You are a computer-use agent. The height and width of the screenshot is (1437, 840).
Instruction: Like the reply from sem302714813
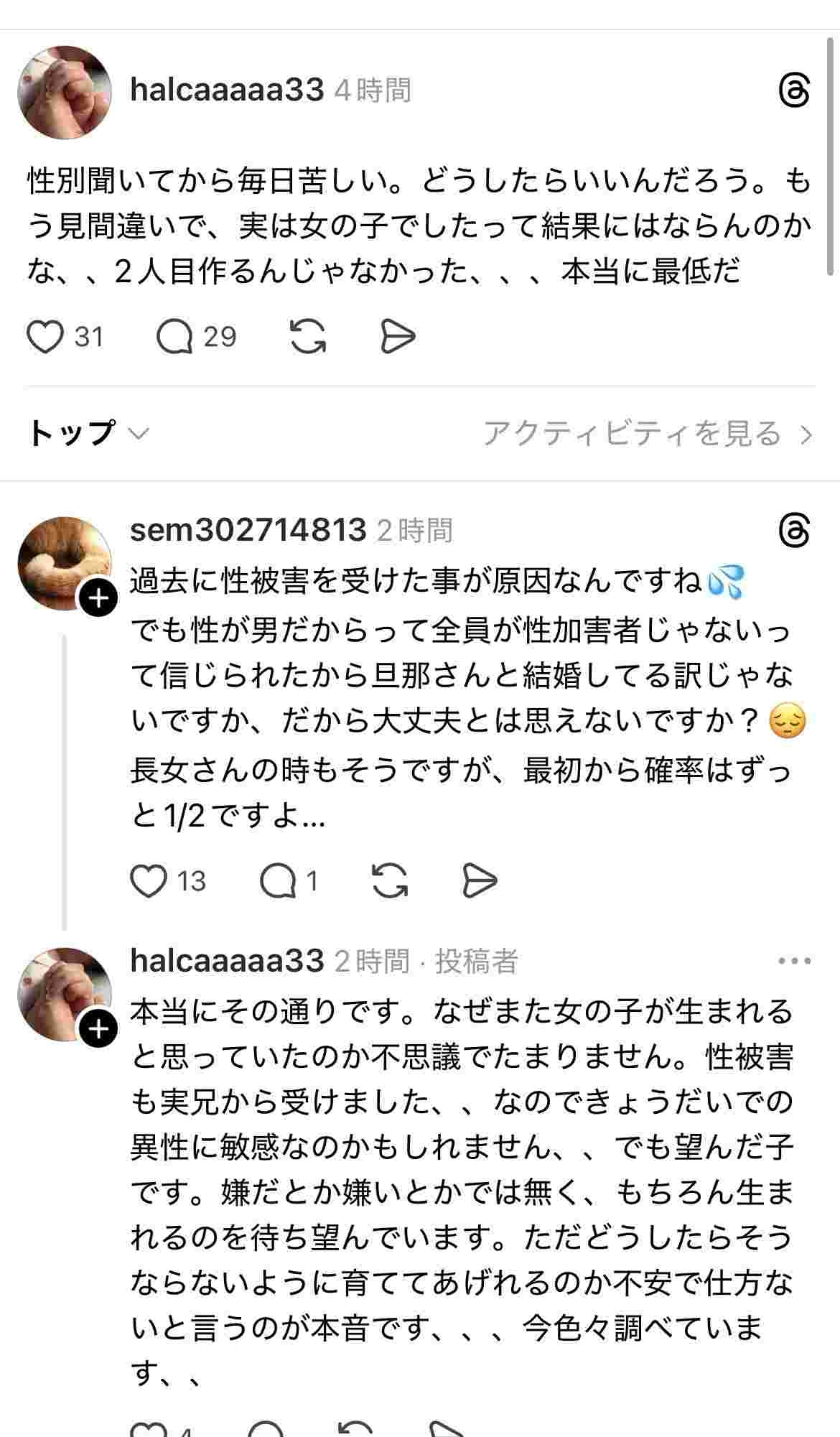click(149, 881)
